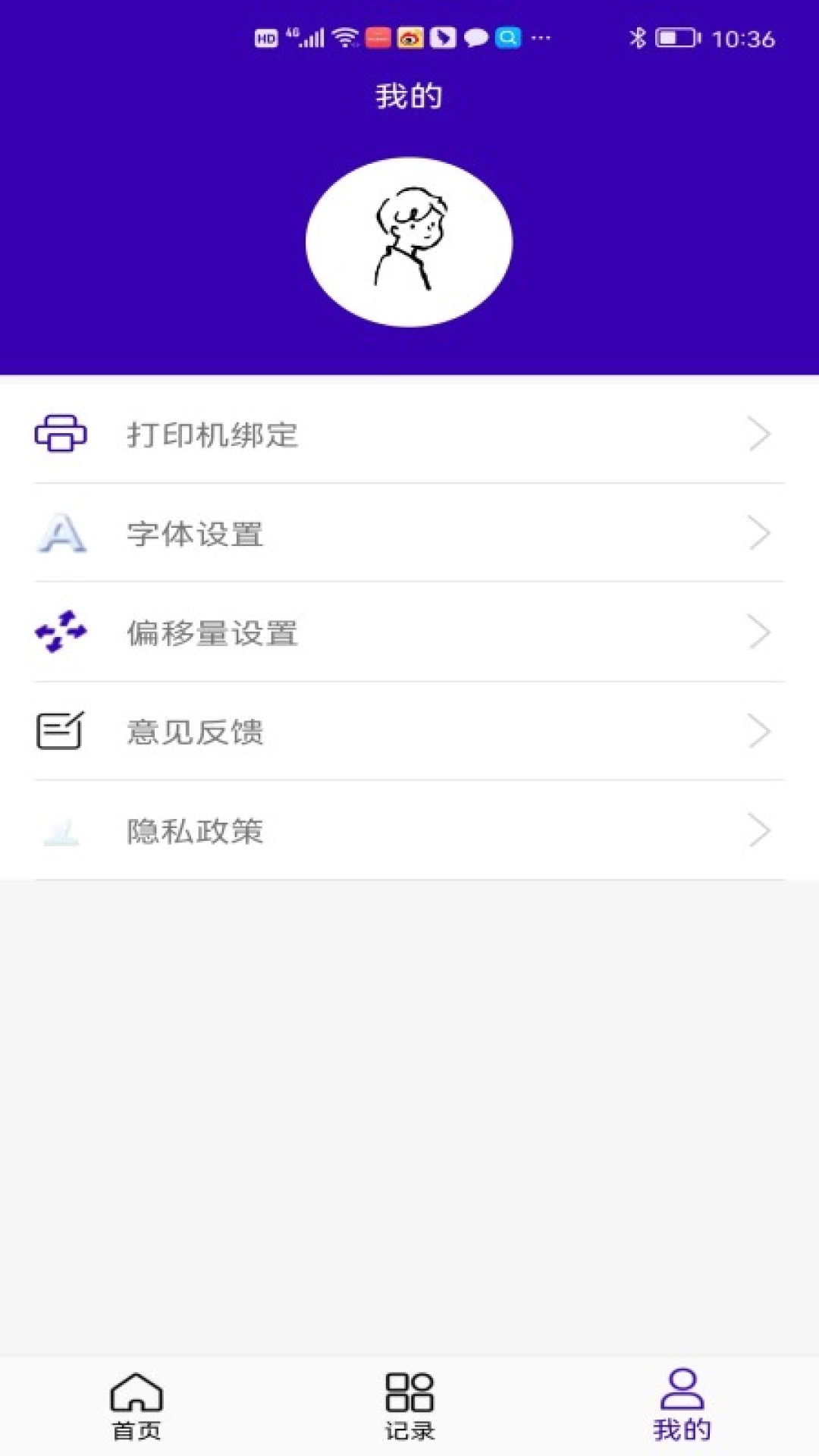
Task: Select the letter A font settings icon
Action: click(x=61, y=535)
